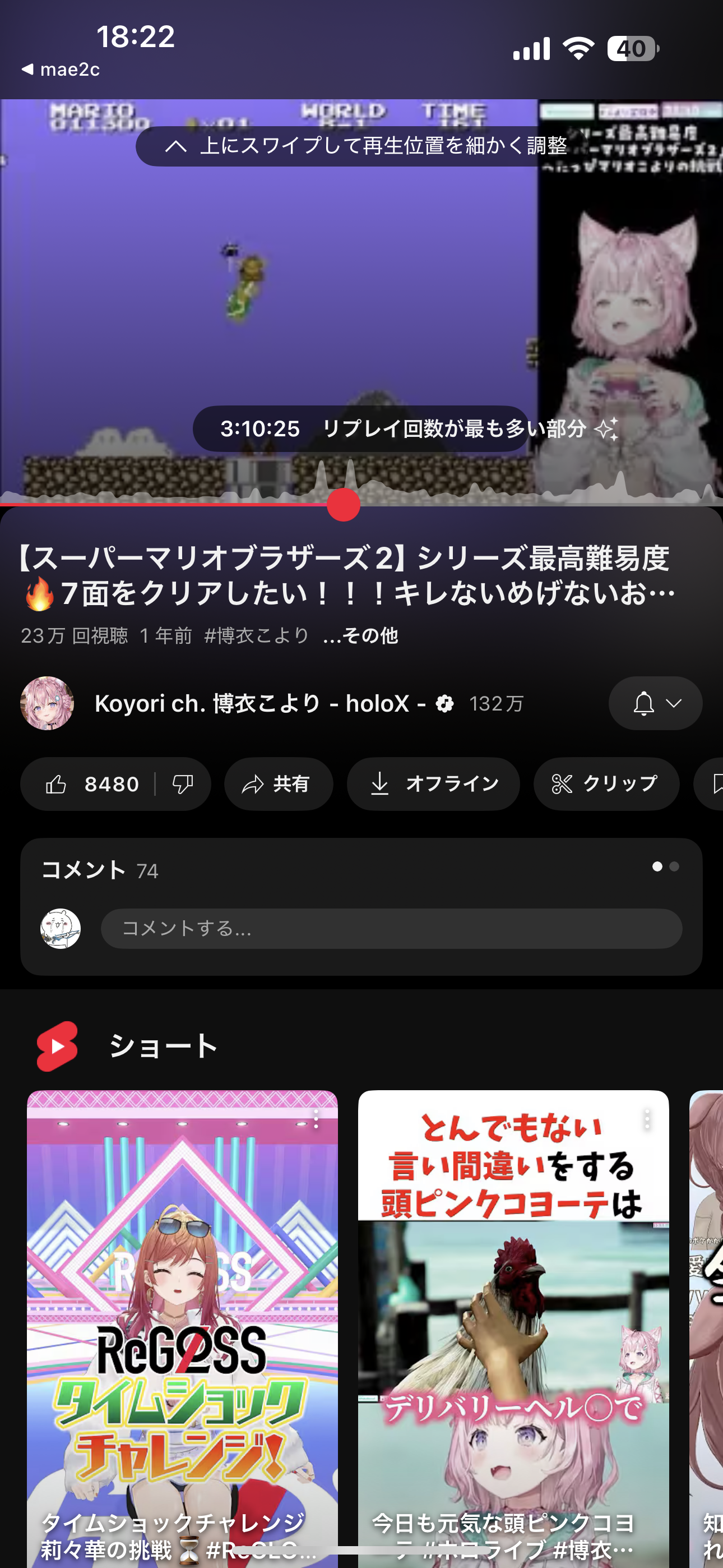The width and height of the screenshot is (723, 1568).
Task: Tap the red playback scrubber handle
Action: tap(343, 505)
